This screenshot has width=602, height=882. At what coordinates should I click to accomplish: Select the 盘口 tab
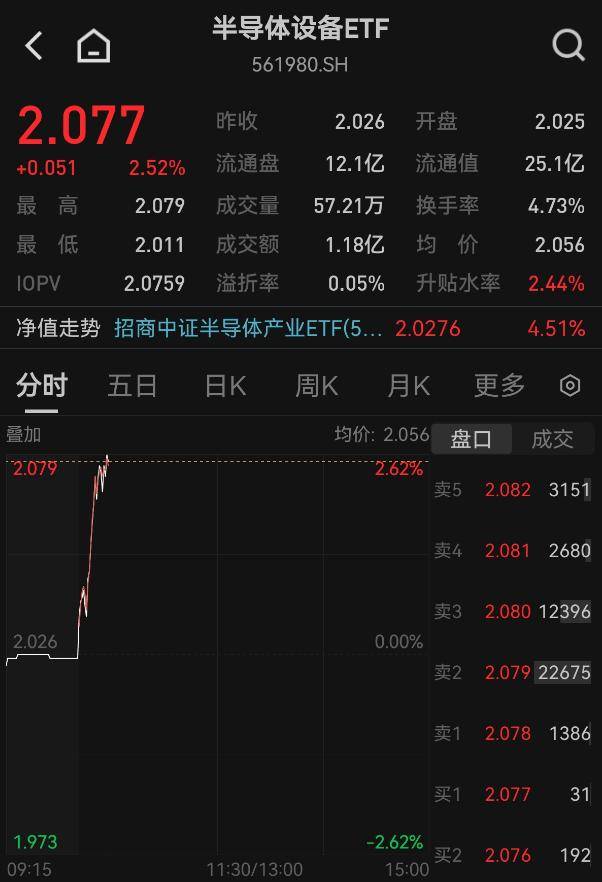coord(471,438)
